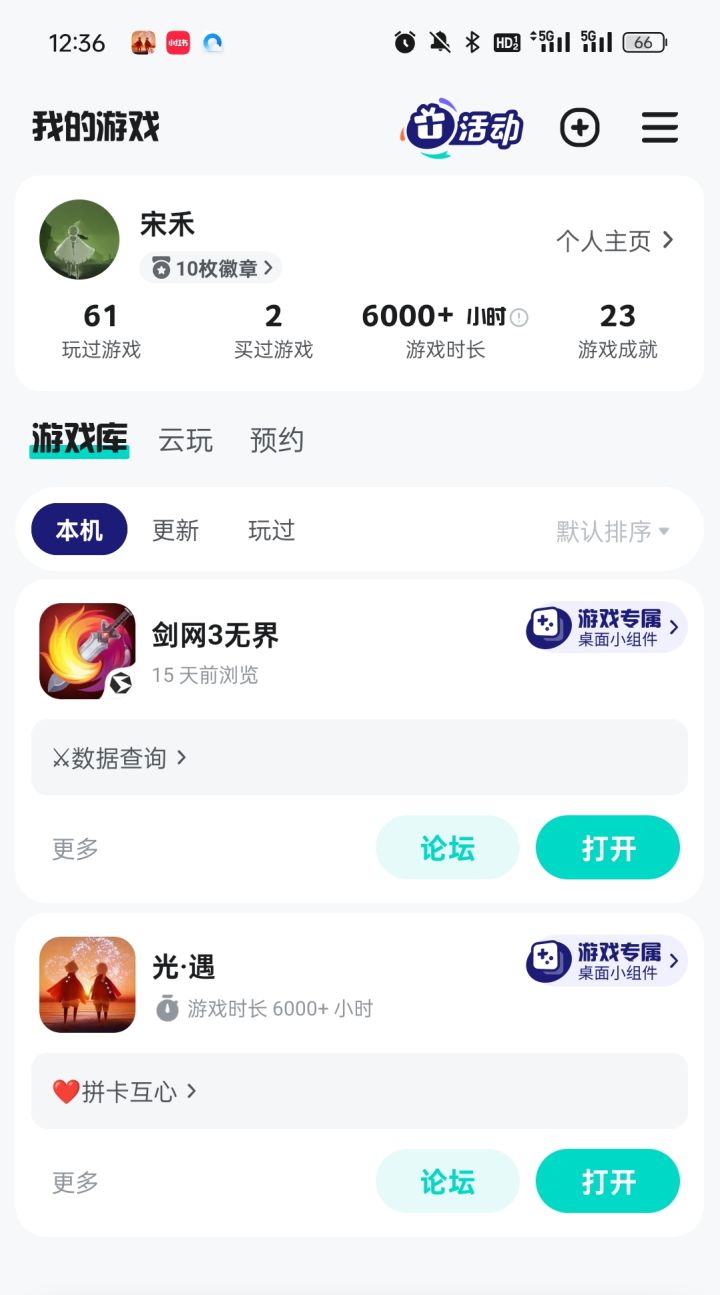Launch 光·遇 with 打开

[608, 1182]
